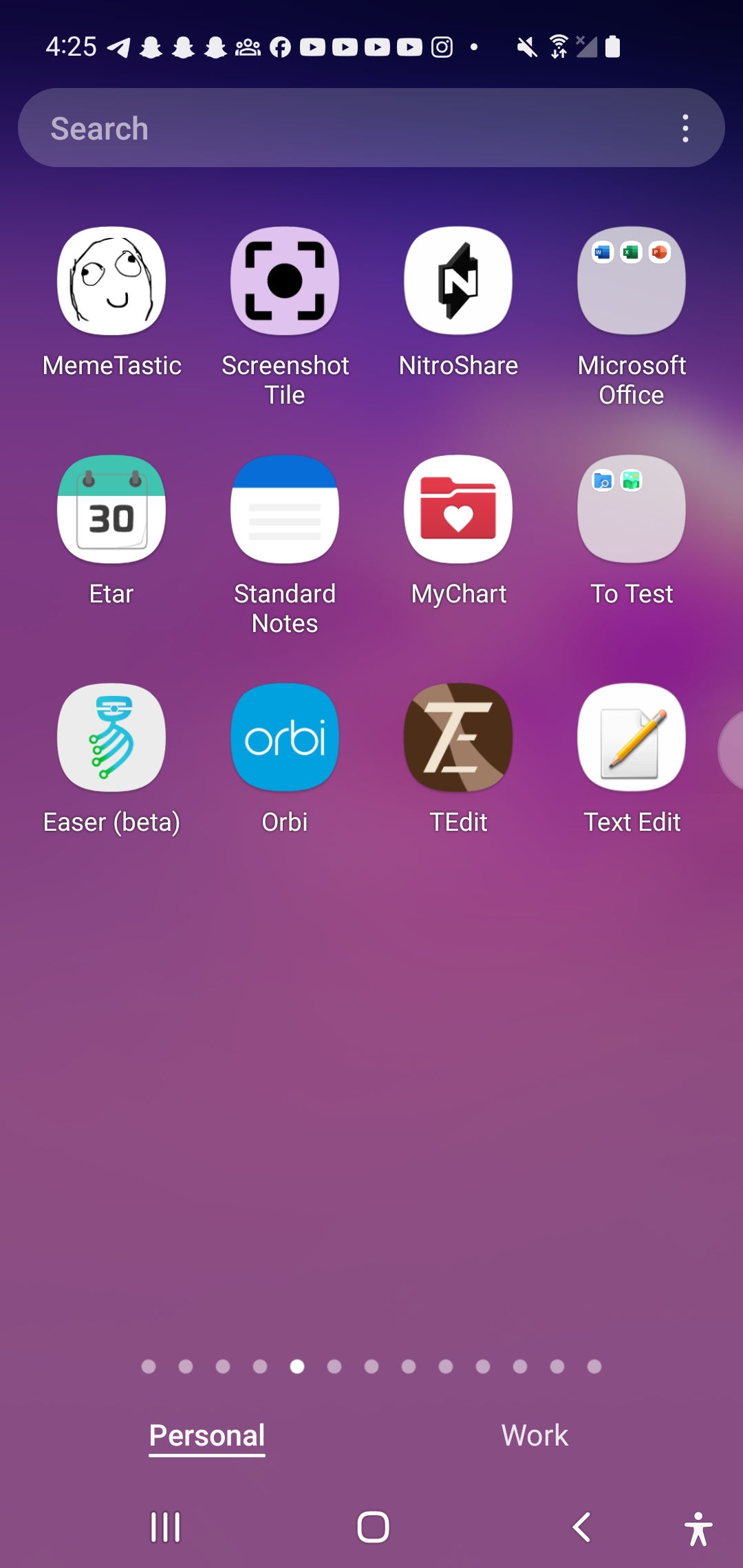Launch TEdit

458,738
